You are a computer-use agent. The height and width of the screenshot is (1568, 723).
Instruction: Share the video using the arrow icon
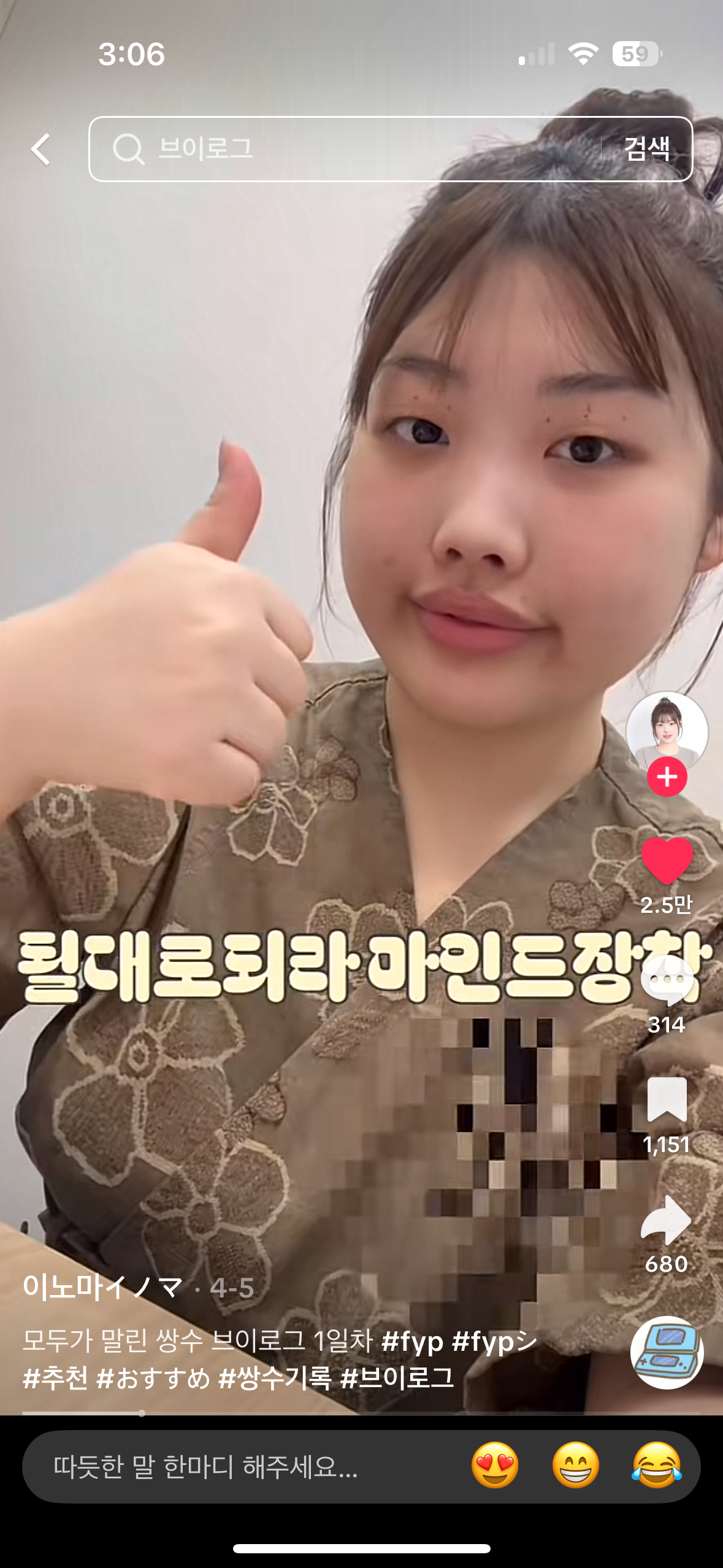(x=667, y=1220)
